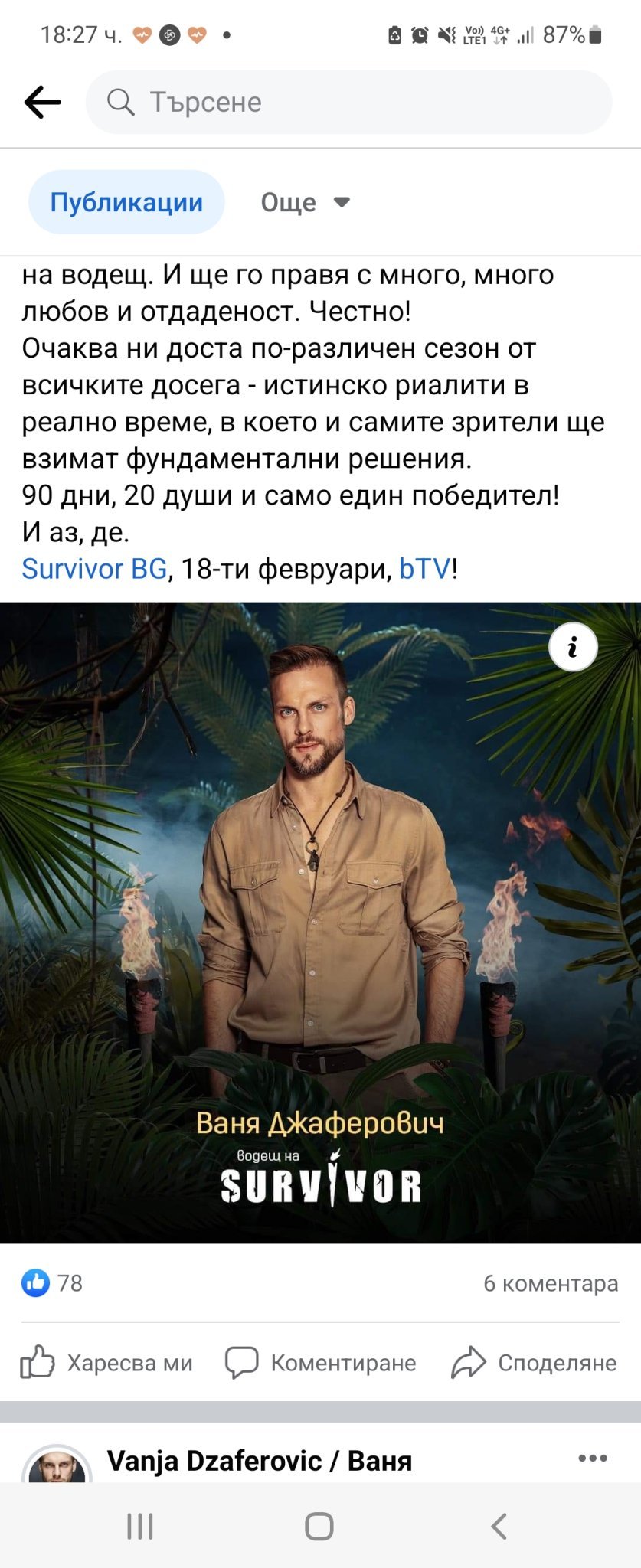Open the 6 коментара link
641x1568 pixels.
click(x=550, y=1283)
